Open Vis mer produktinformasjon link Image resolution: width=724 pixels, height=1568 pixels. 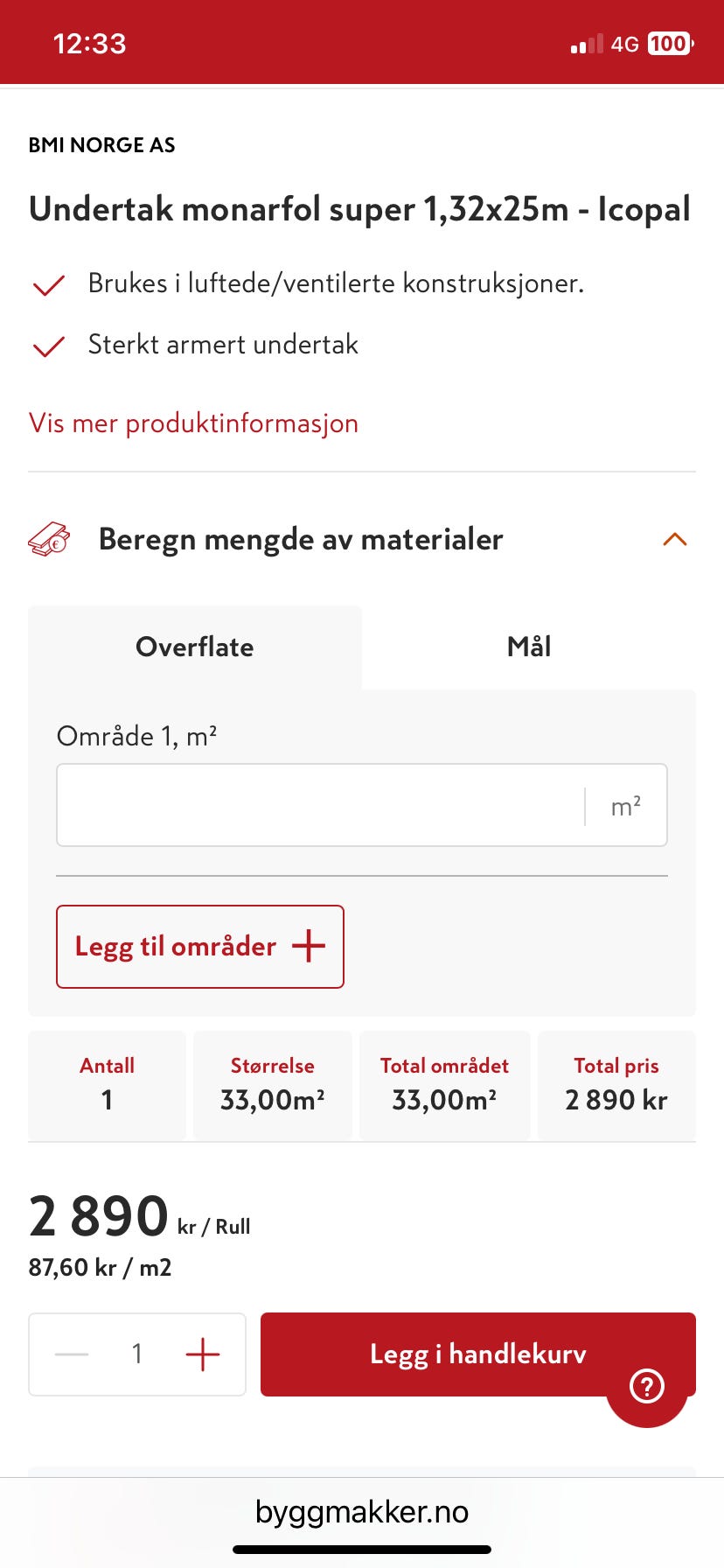[193, 423]
